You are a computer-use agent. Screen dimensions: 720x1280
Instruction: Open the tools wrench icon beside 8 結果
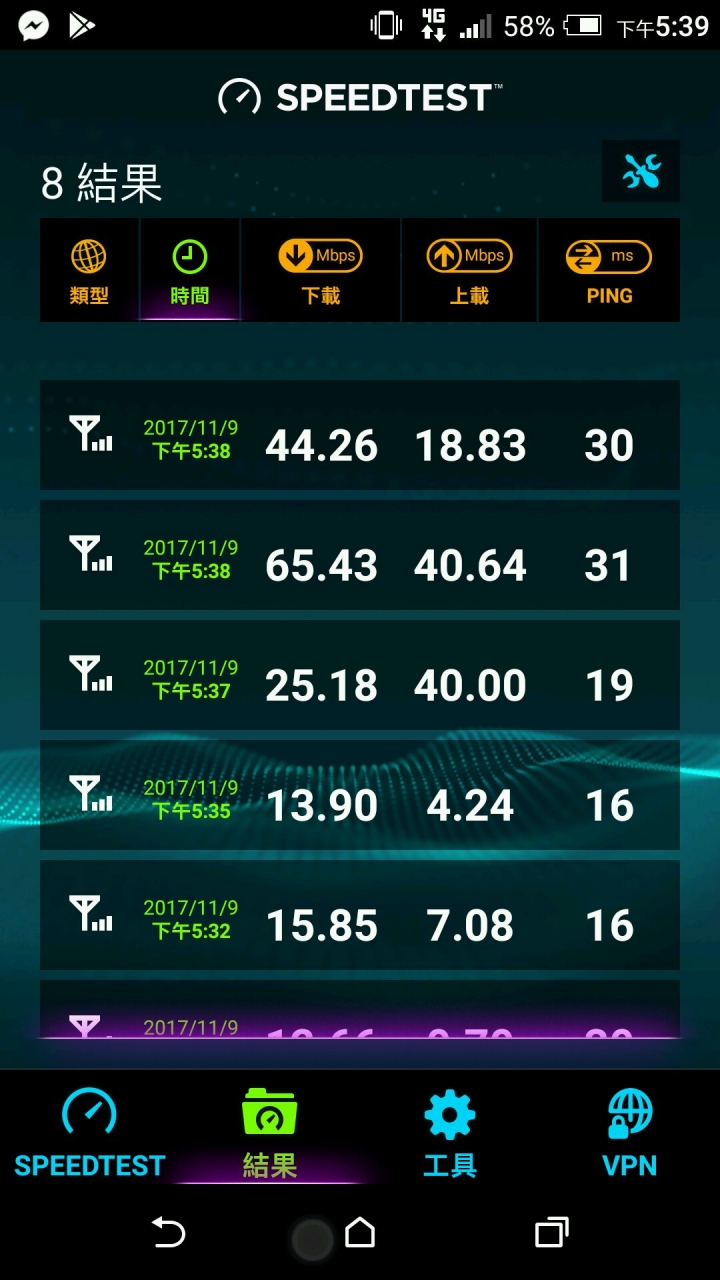click(641, 172)
